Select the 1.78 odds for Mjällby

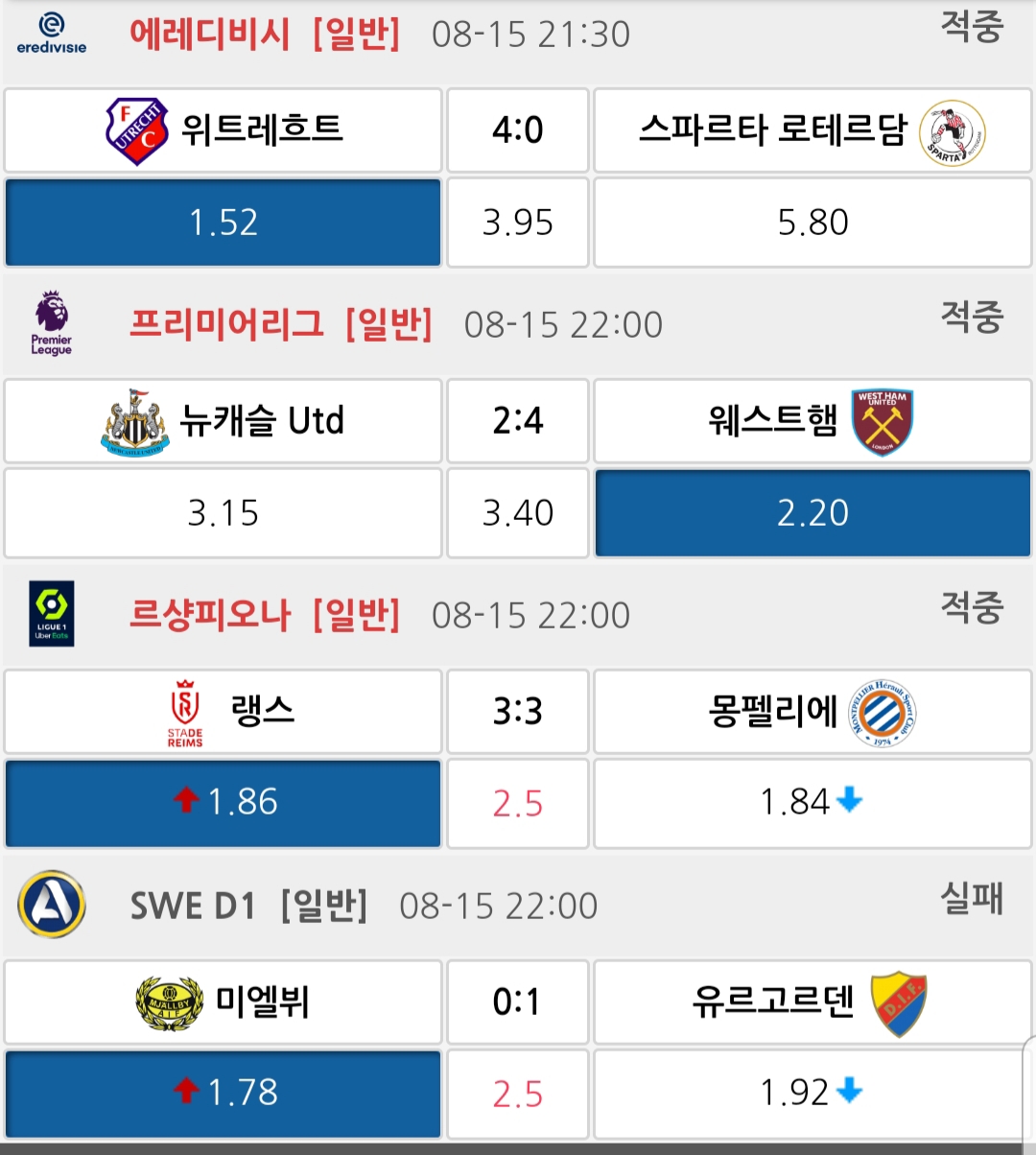click(223, 1093)
